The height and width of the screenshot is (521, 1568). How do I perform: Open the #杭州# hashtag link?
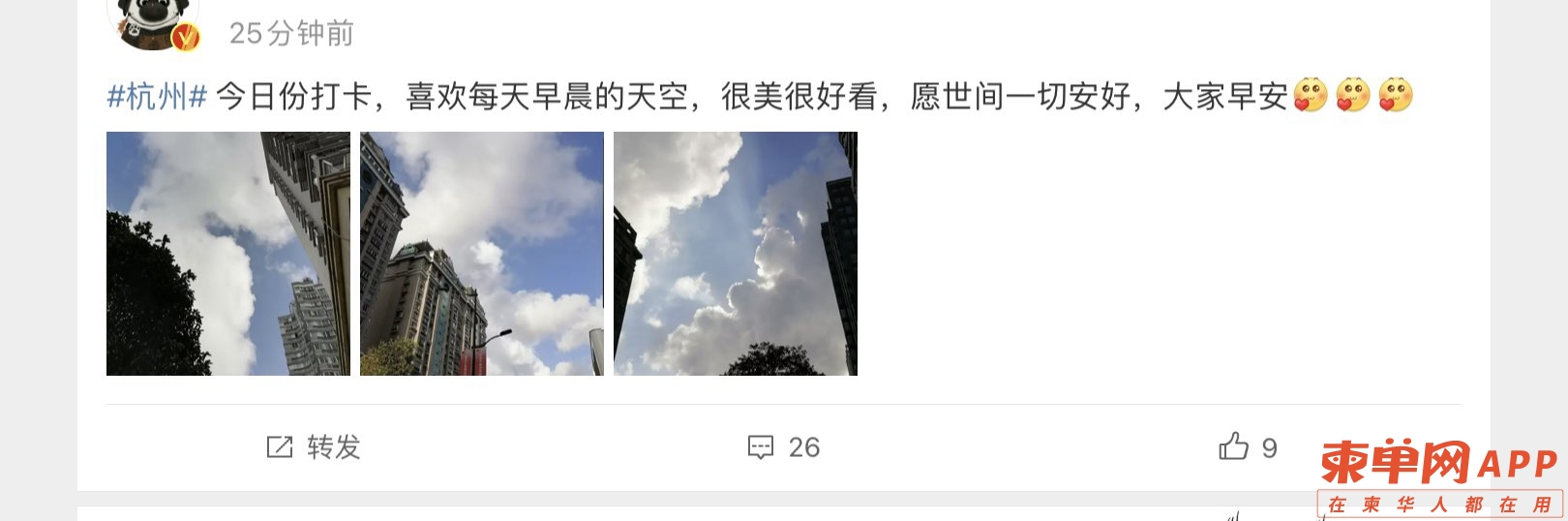157,97
